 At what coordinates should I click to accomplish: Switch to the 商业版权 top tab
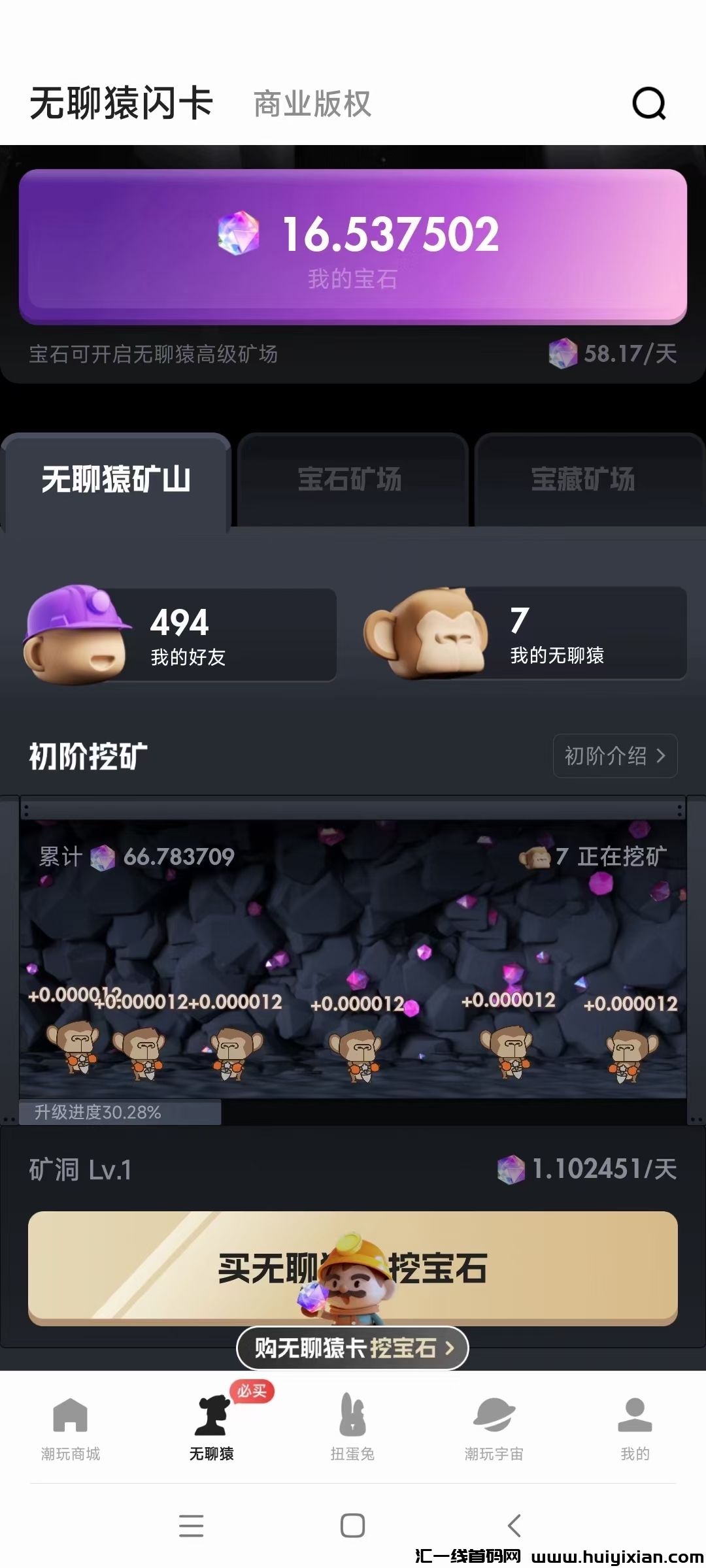pos(312,105)
